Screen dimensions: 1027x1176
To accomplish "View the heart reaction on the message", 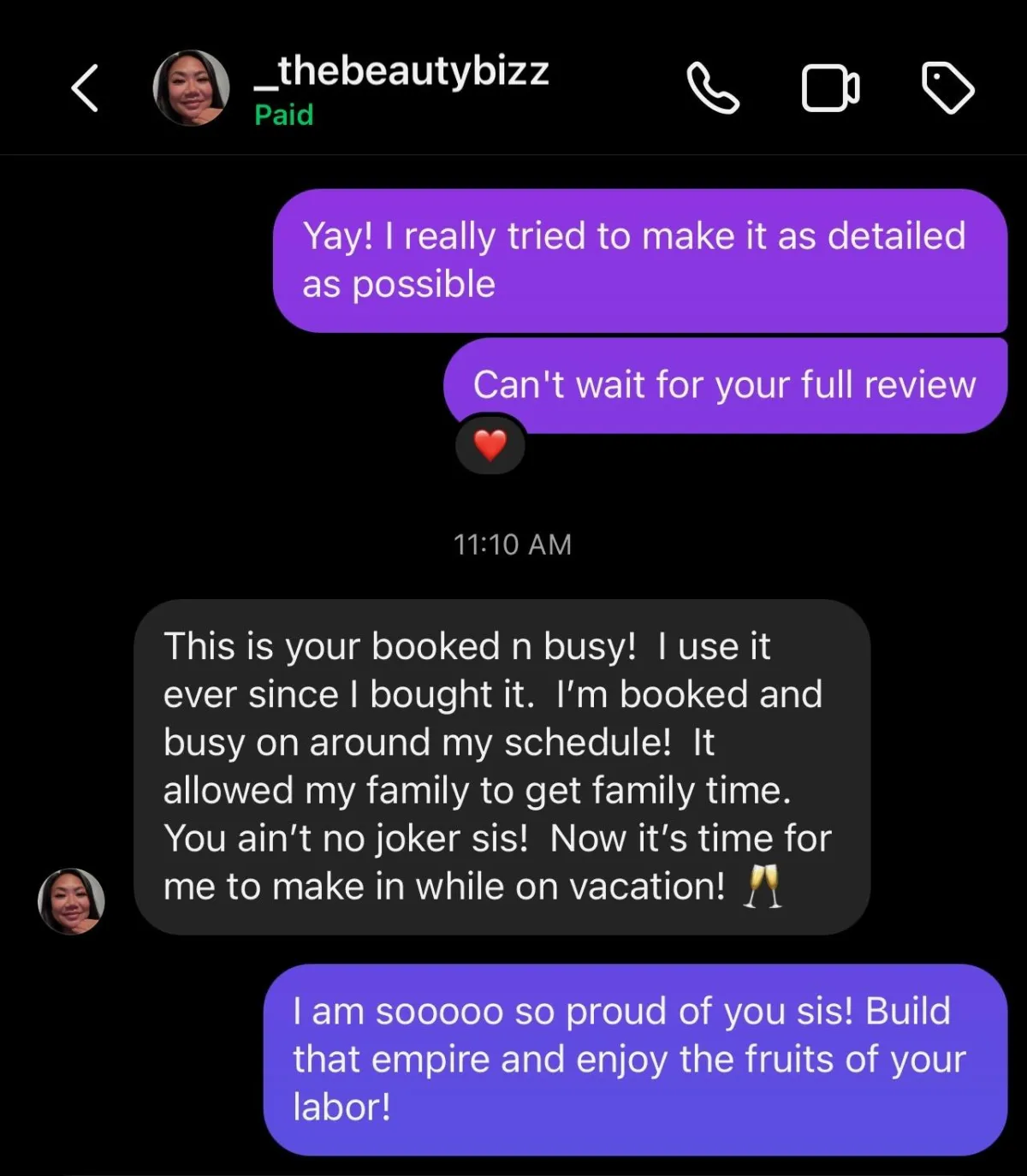I will coord(490,445).
